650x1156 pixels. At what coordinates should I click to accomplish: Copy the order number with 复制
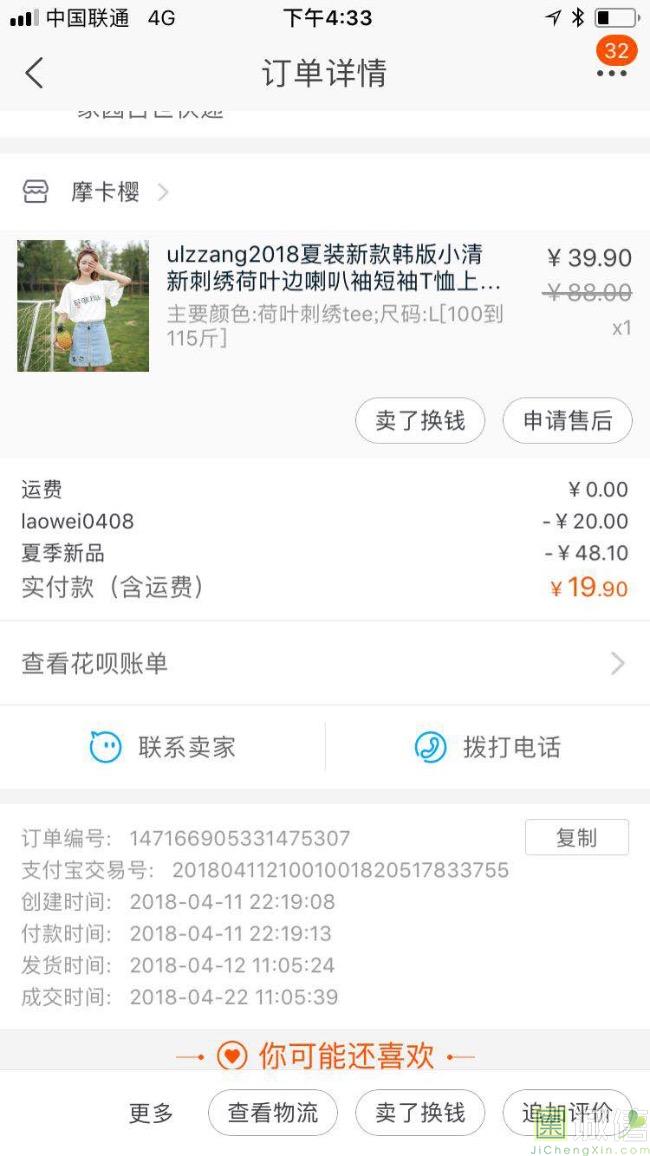pyautogui.click(x=576, y=838)
